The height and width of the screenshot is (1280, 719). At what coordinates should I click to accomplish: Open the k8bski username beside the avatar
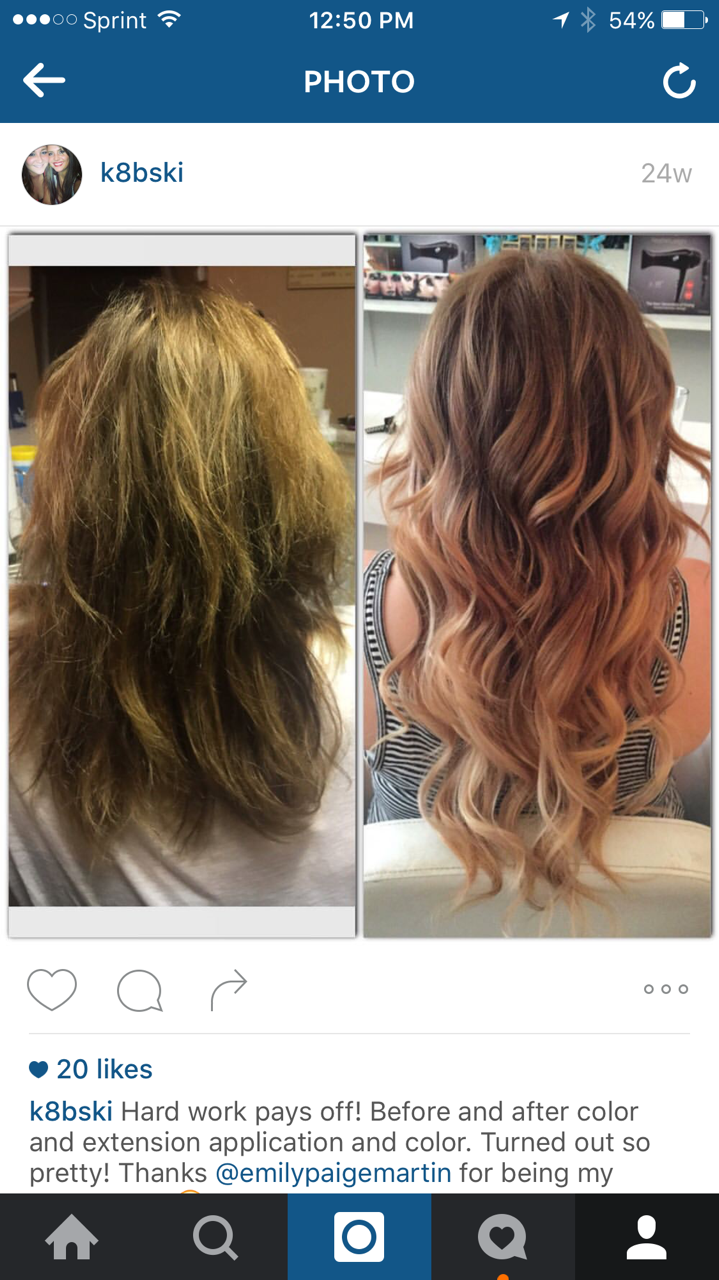click(142, 173)
